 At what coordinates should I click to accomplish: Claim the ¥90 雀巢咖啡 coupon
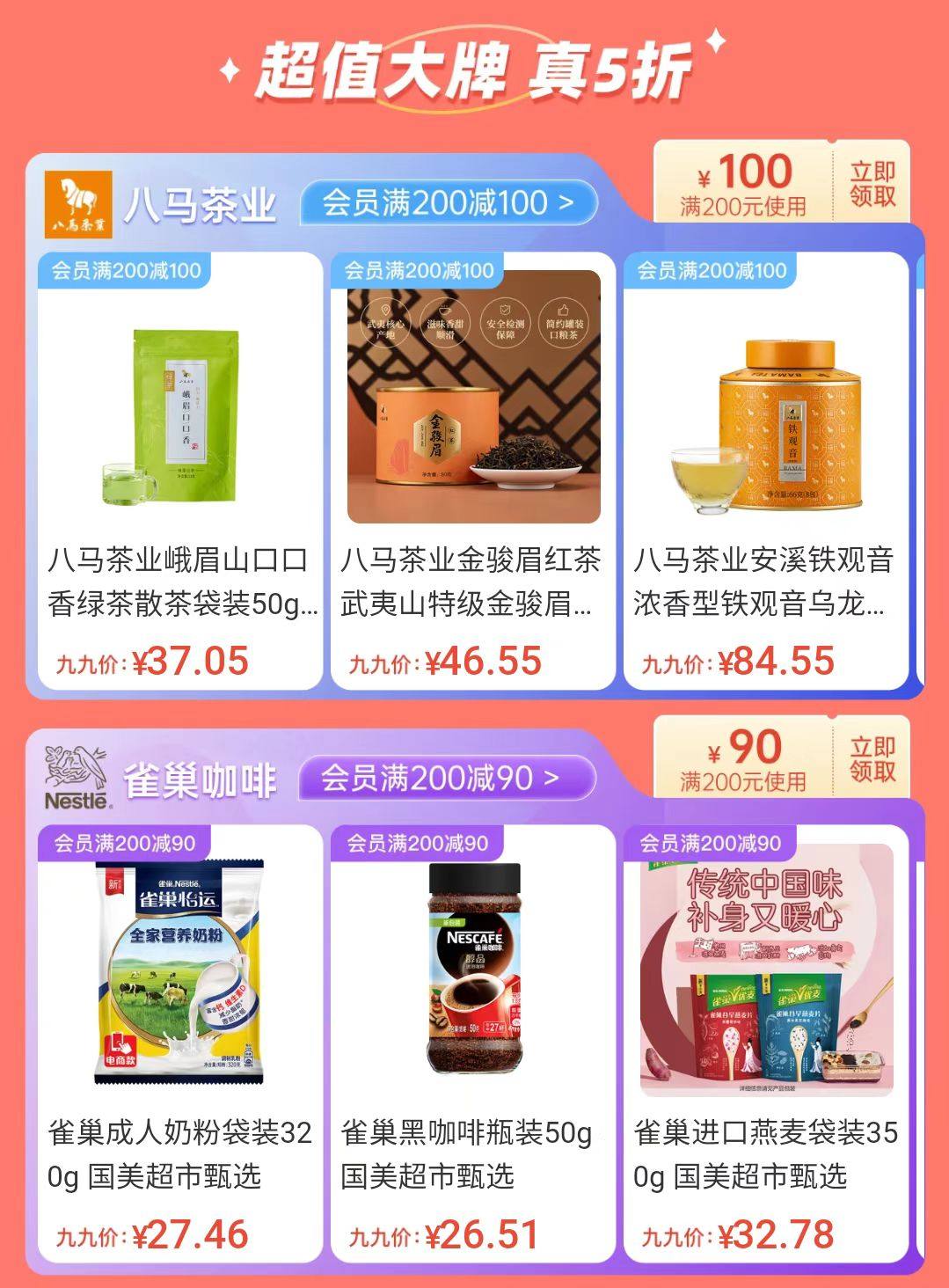pos(872,759)
